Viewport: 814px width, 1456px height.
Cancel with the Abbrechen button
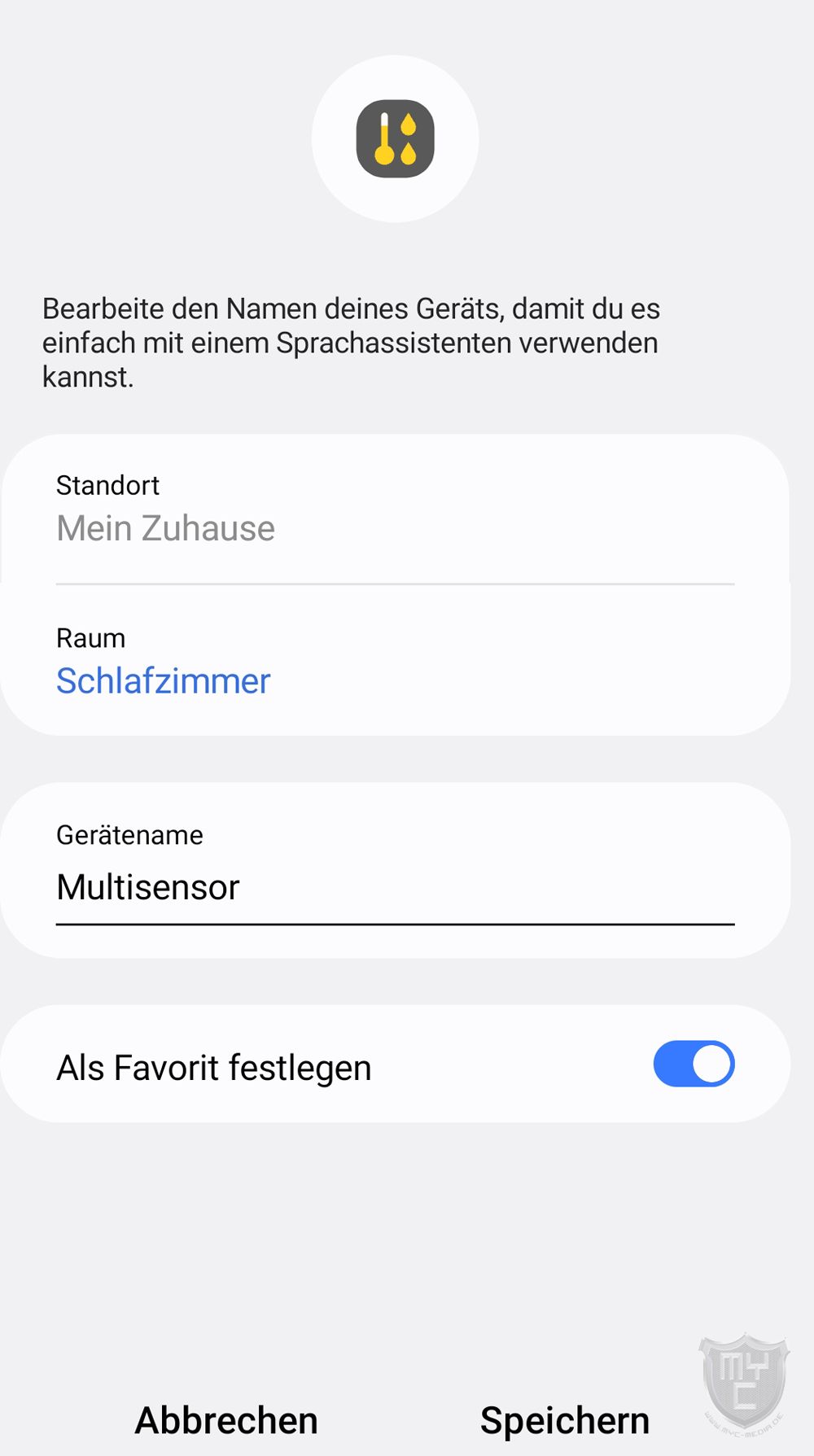click(x=226, y=1420)
